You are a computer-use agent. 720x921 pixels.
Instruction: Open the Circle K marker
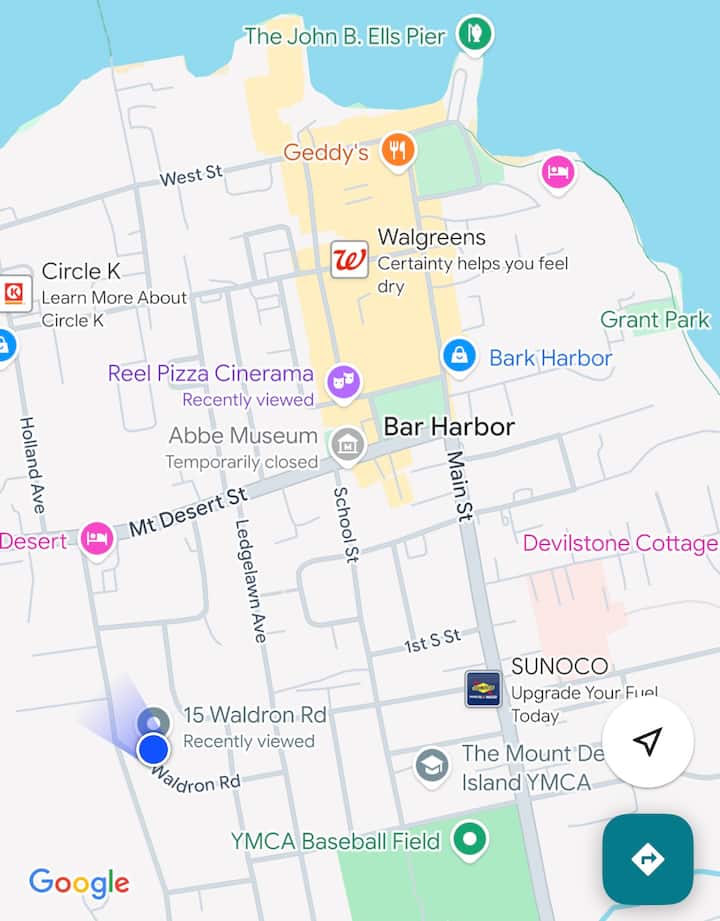[14, 292]
